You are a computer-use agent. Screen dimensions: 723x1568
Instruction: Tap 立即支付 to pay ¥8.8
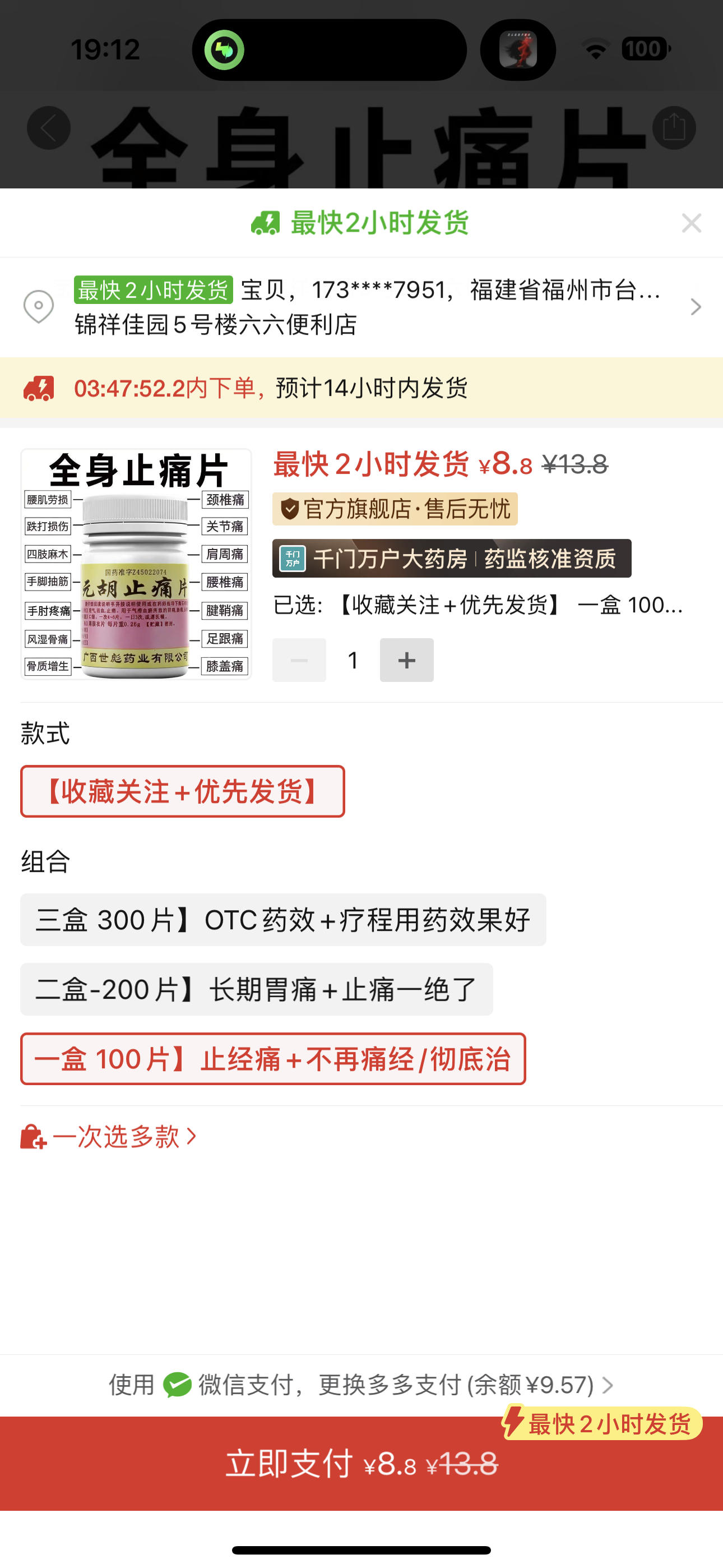tap(361, 1463)
